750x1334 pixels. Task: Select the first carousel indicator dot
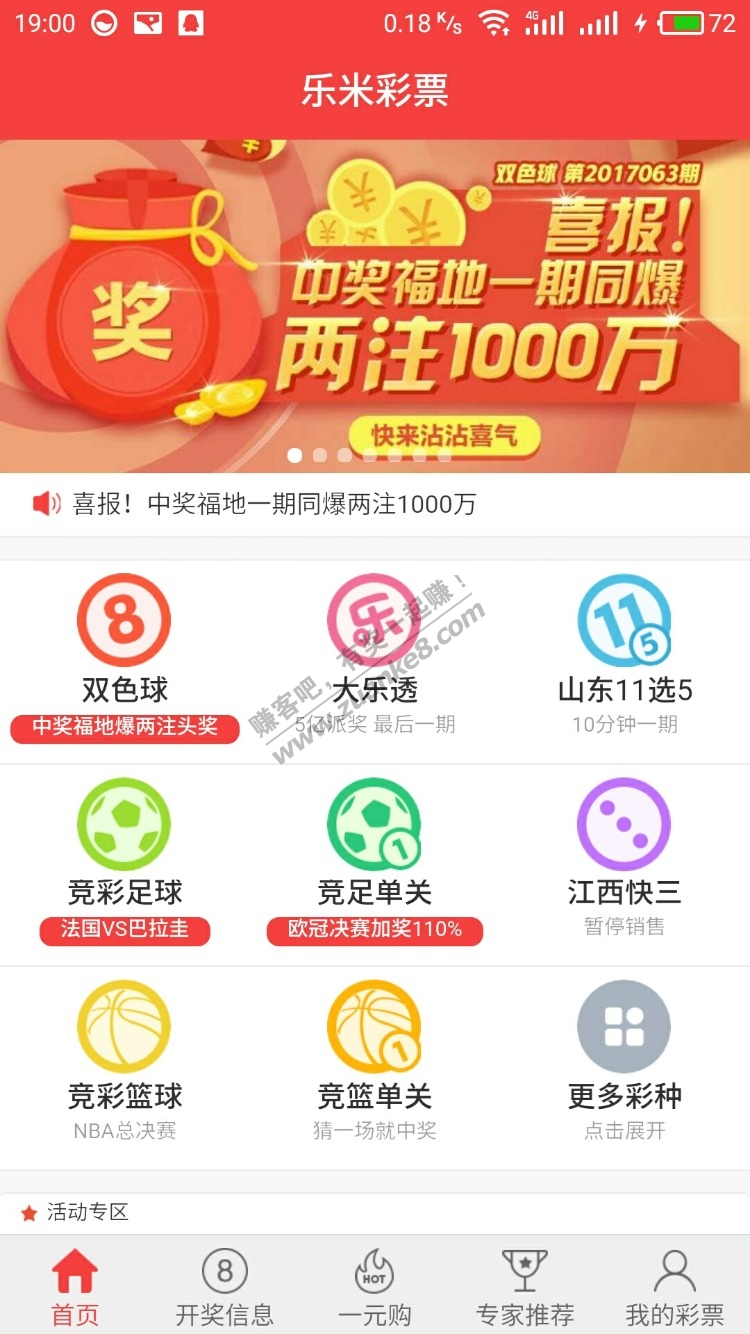296,454
